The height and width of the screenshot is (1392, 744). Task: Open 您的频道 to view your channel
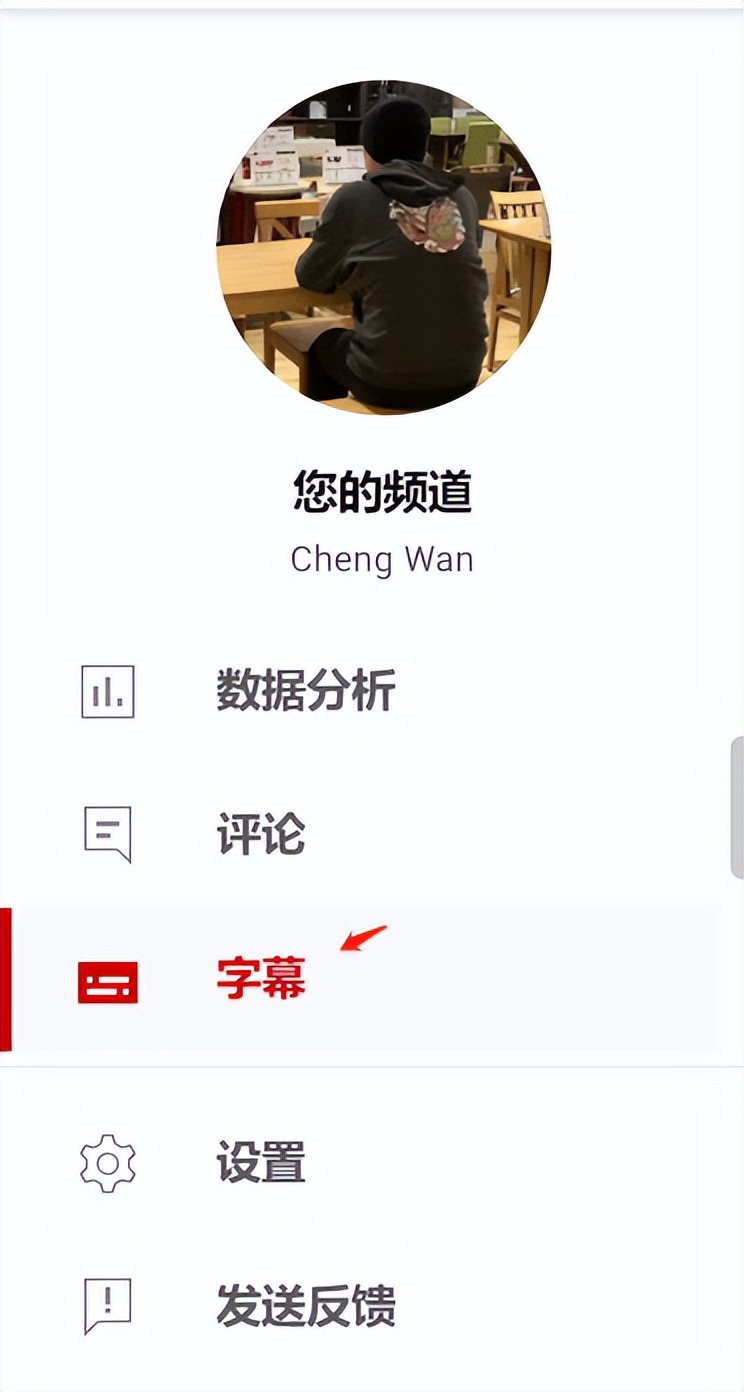(x=380, y=488)
